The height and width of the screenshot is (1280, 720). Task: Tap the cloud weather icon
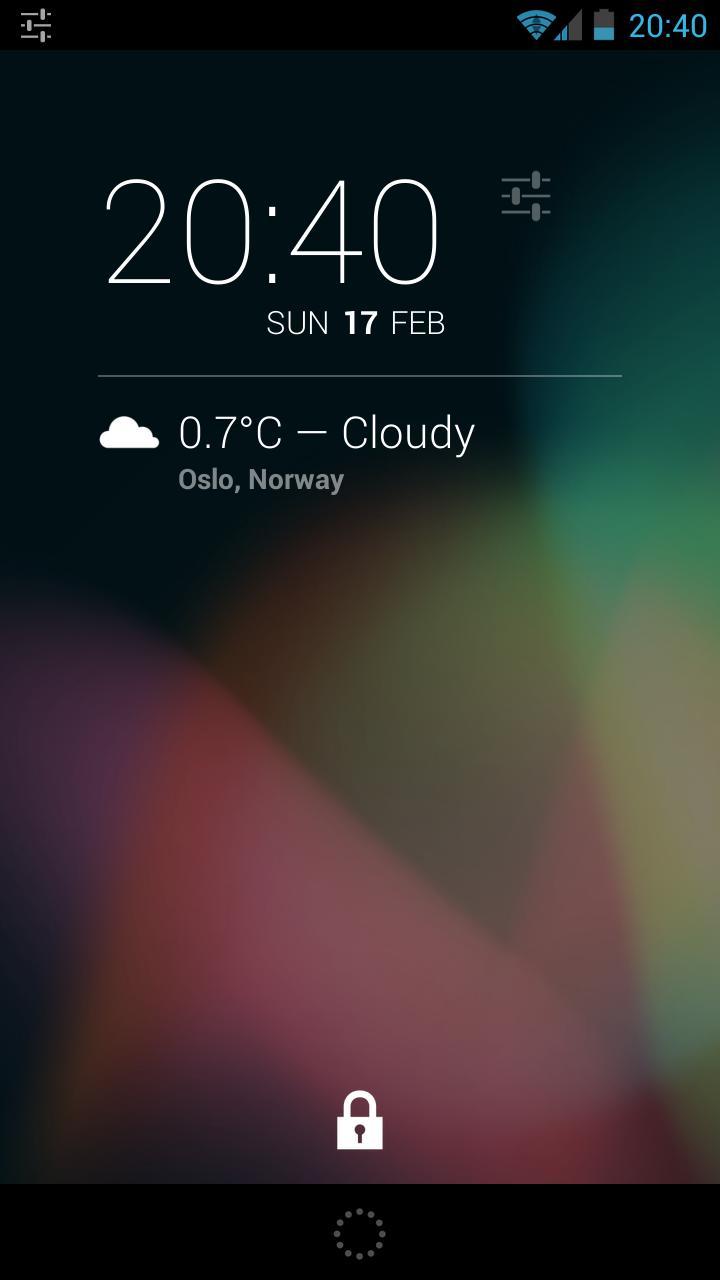[130, 432]
